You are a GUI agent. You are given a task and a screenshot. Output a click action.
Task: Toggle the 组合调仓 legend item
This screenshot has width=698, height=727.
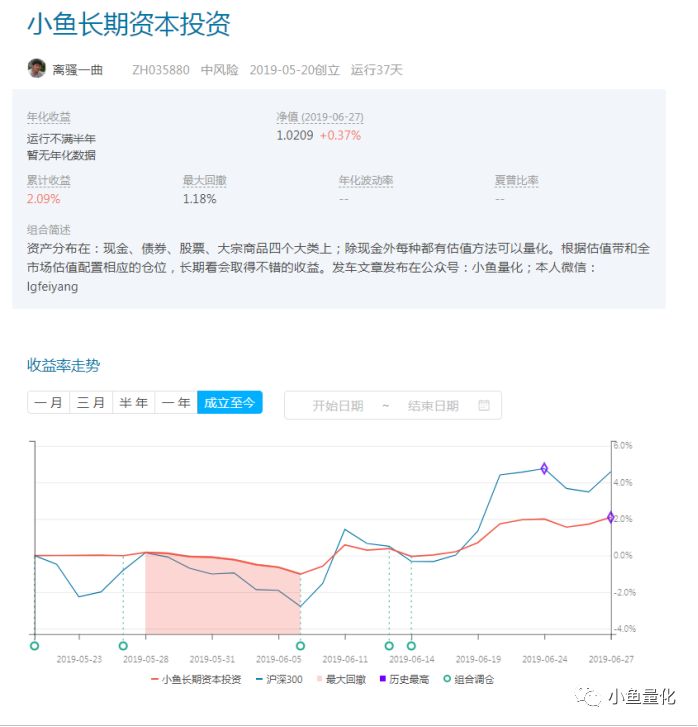(x=469, y=679)
